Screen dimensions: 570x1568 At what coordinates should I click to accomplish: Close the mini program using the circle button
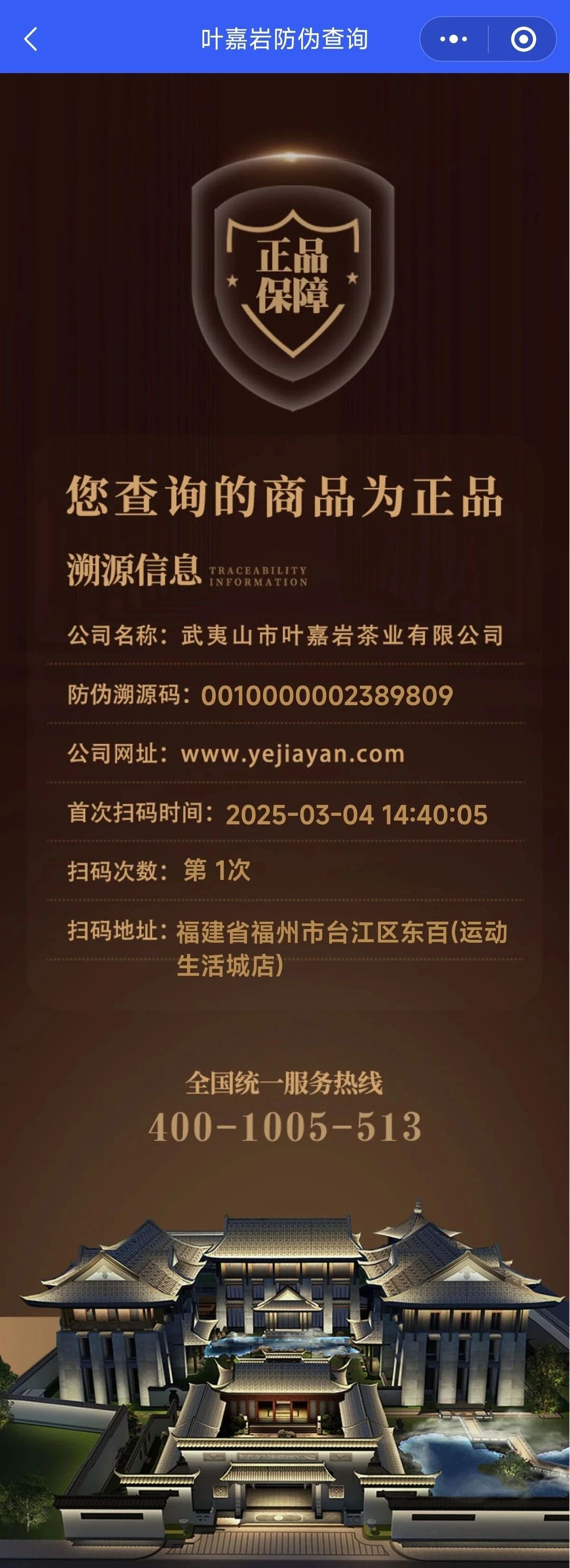[x=523, y=39]
